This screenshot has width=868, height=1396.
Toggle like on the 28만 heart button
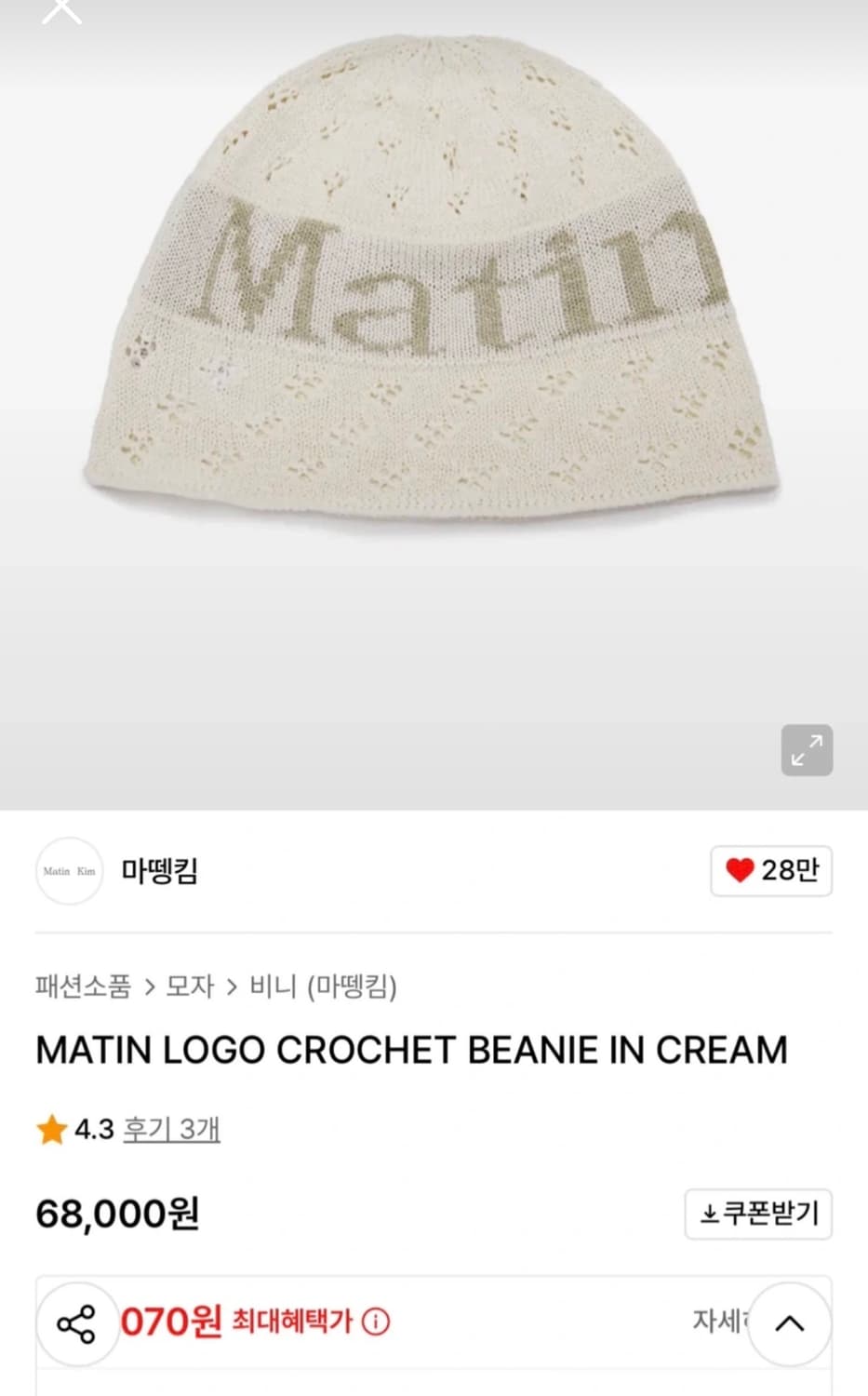[x=770, y=870]
